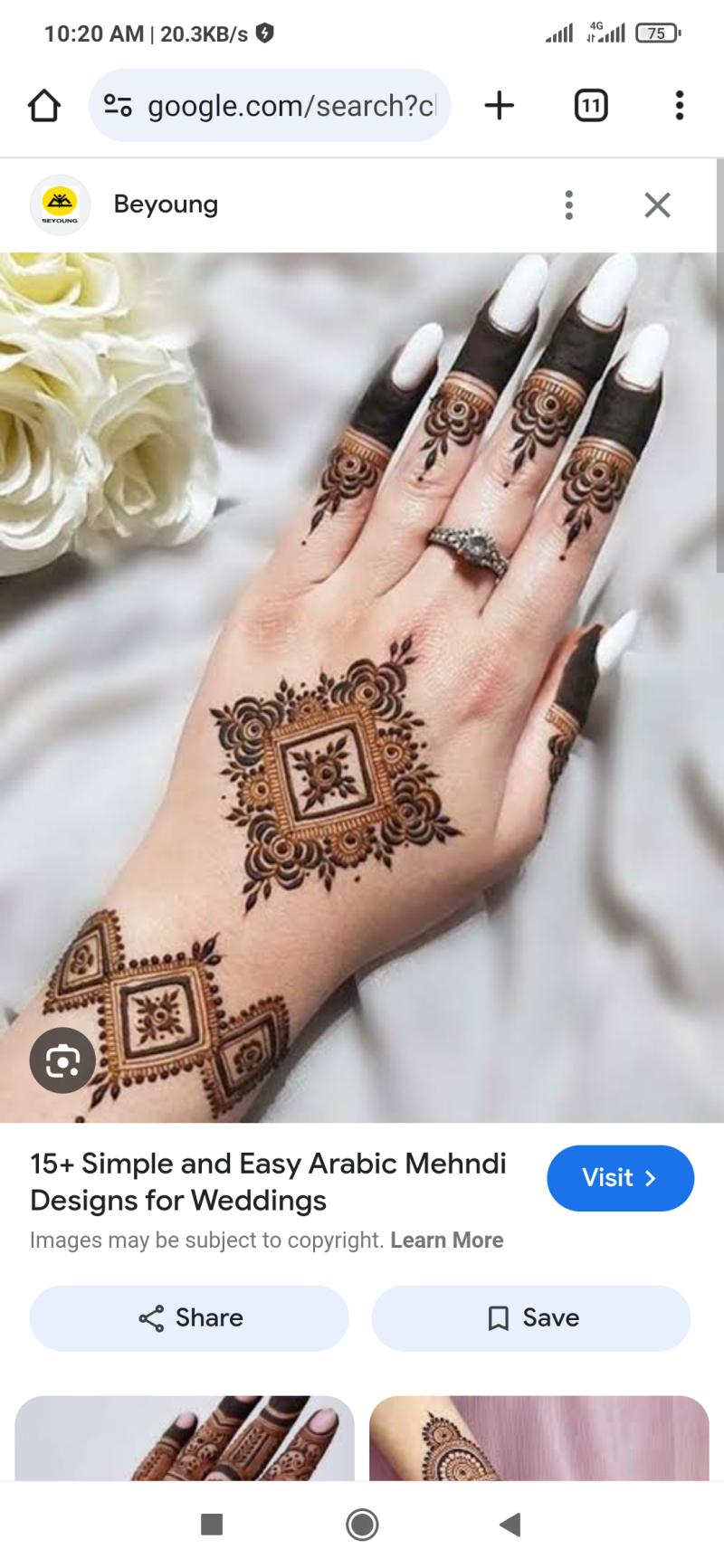
Task: Open the related circular wrist mehndi thumbnail
Action: [539, 1439]
